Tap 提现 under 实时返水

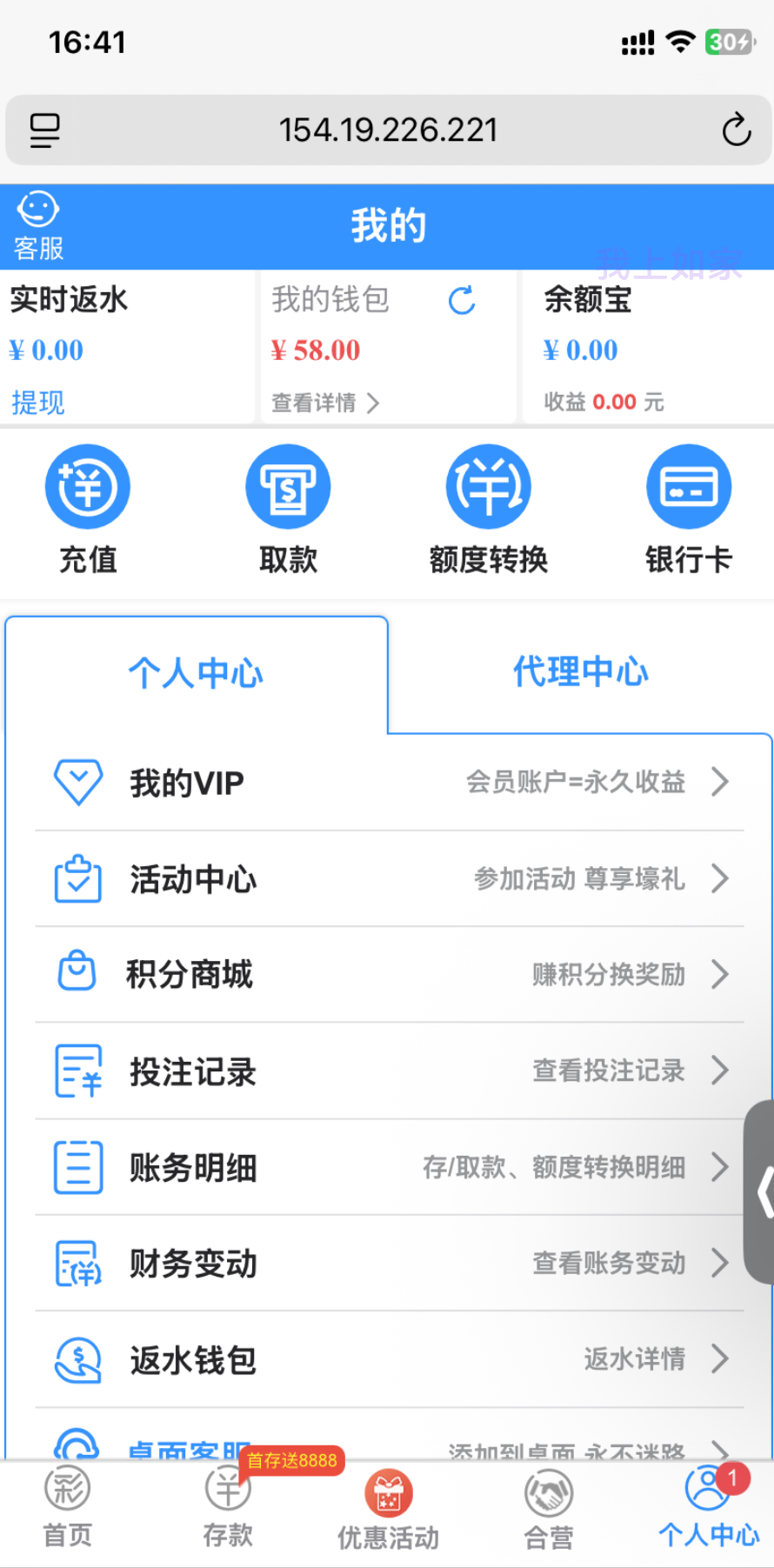coord(38,403)
